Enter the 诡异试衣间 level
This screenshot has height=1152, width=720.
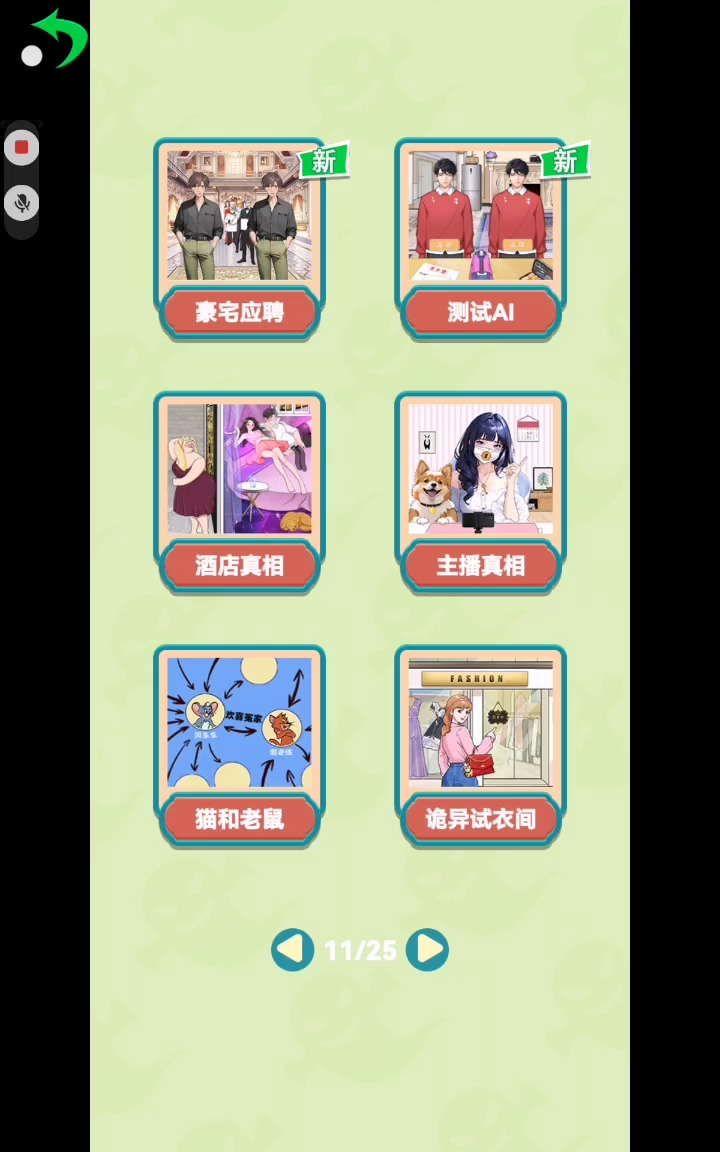pyautogui.click(x=480, y=746)
